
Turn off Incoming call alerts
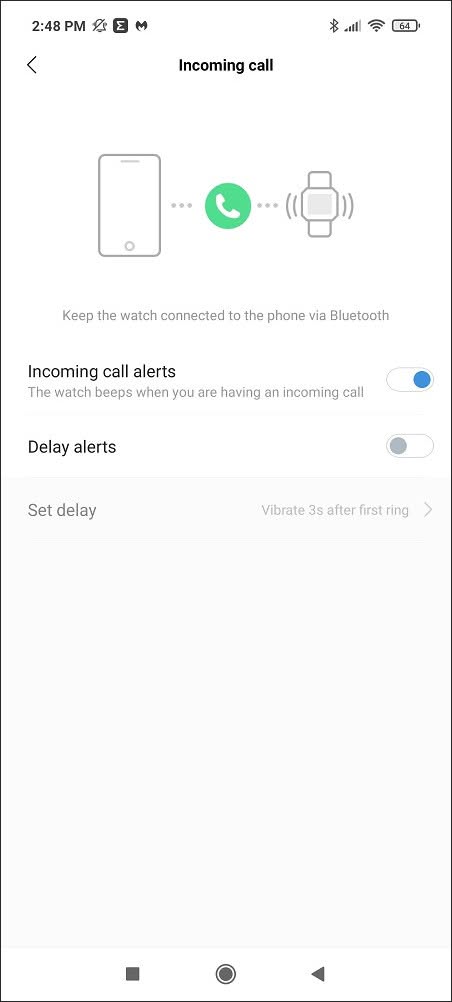410,380
